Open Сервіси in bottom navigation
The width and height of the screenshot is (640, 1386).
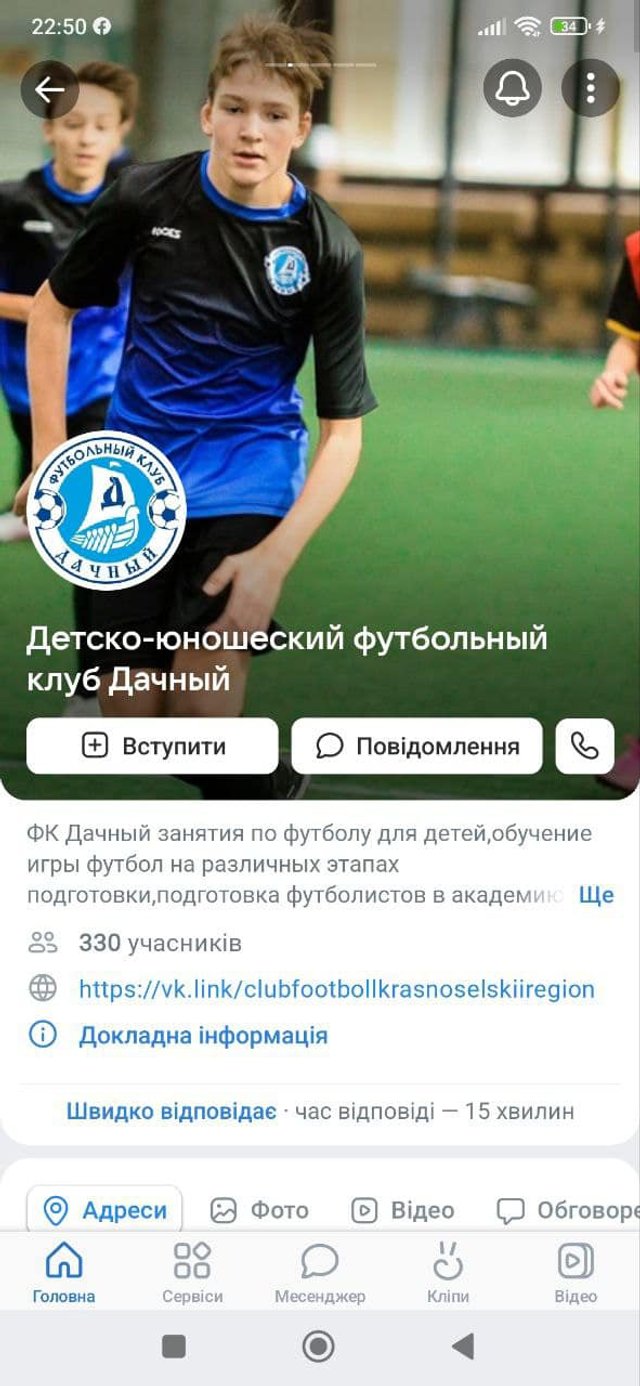tap(192, 1272)
